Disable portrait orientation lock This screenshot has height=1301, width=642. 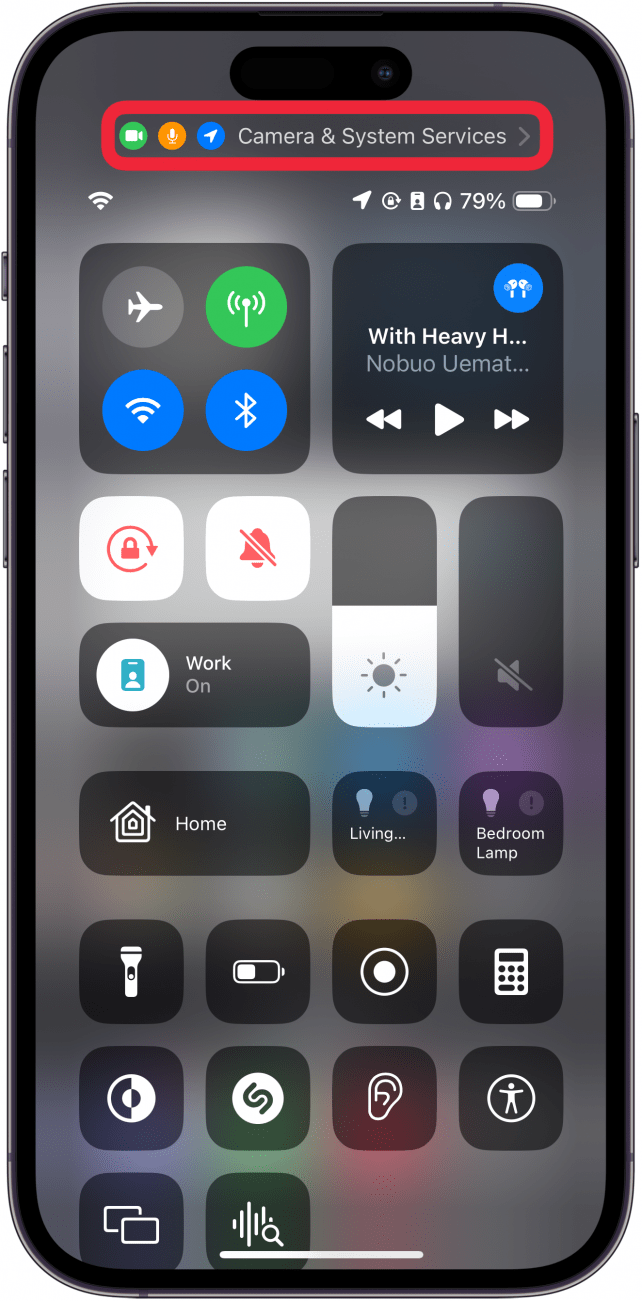pos(132,548)
